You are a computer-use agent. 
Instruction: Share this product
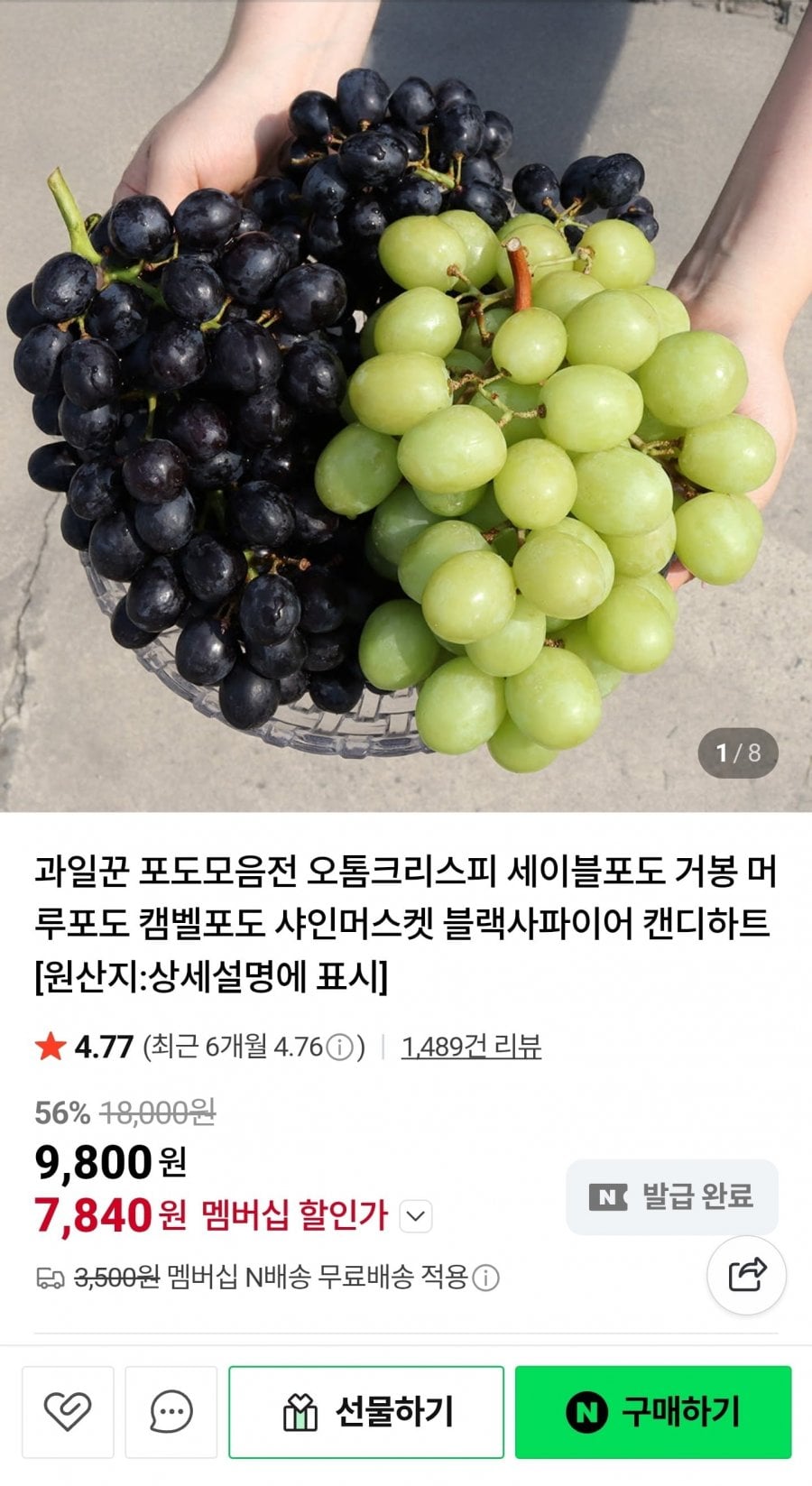(746, 1276)
